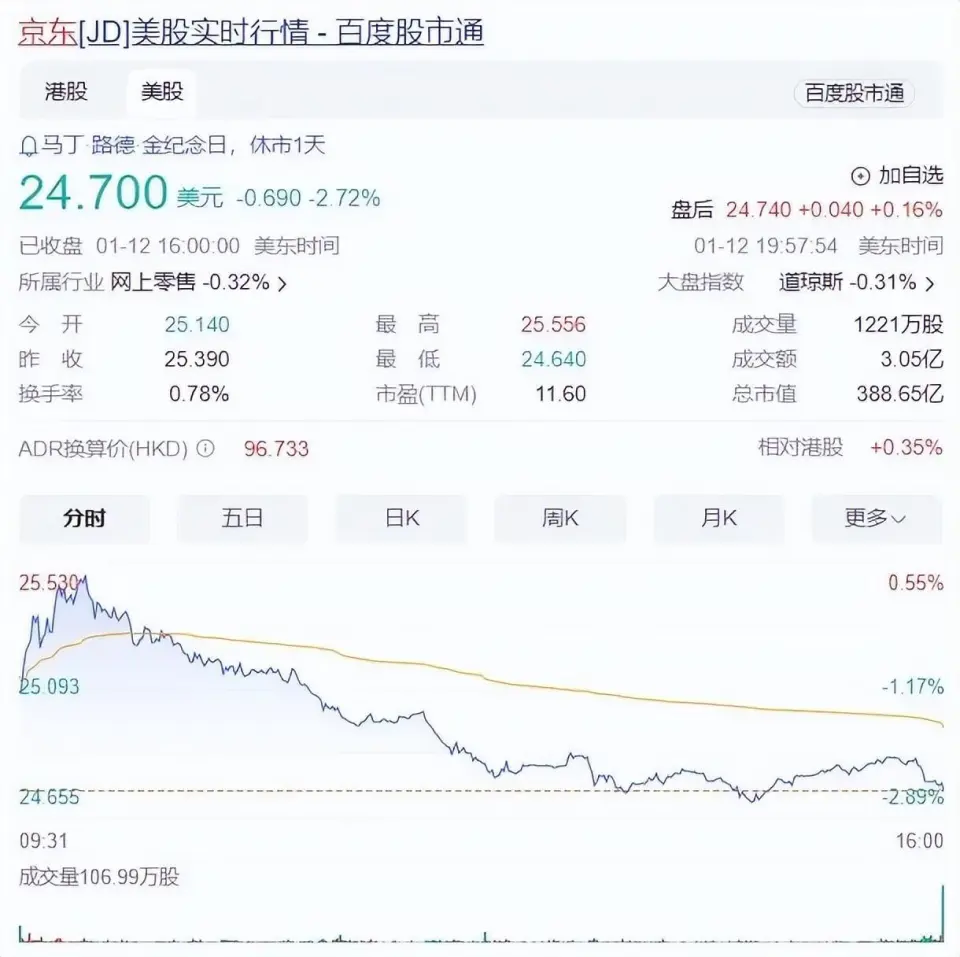This screenshot has height=957, width=960.
Task: Switch to the 周K chart
Action: click(560, 518)
